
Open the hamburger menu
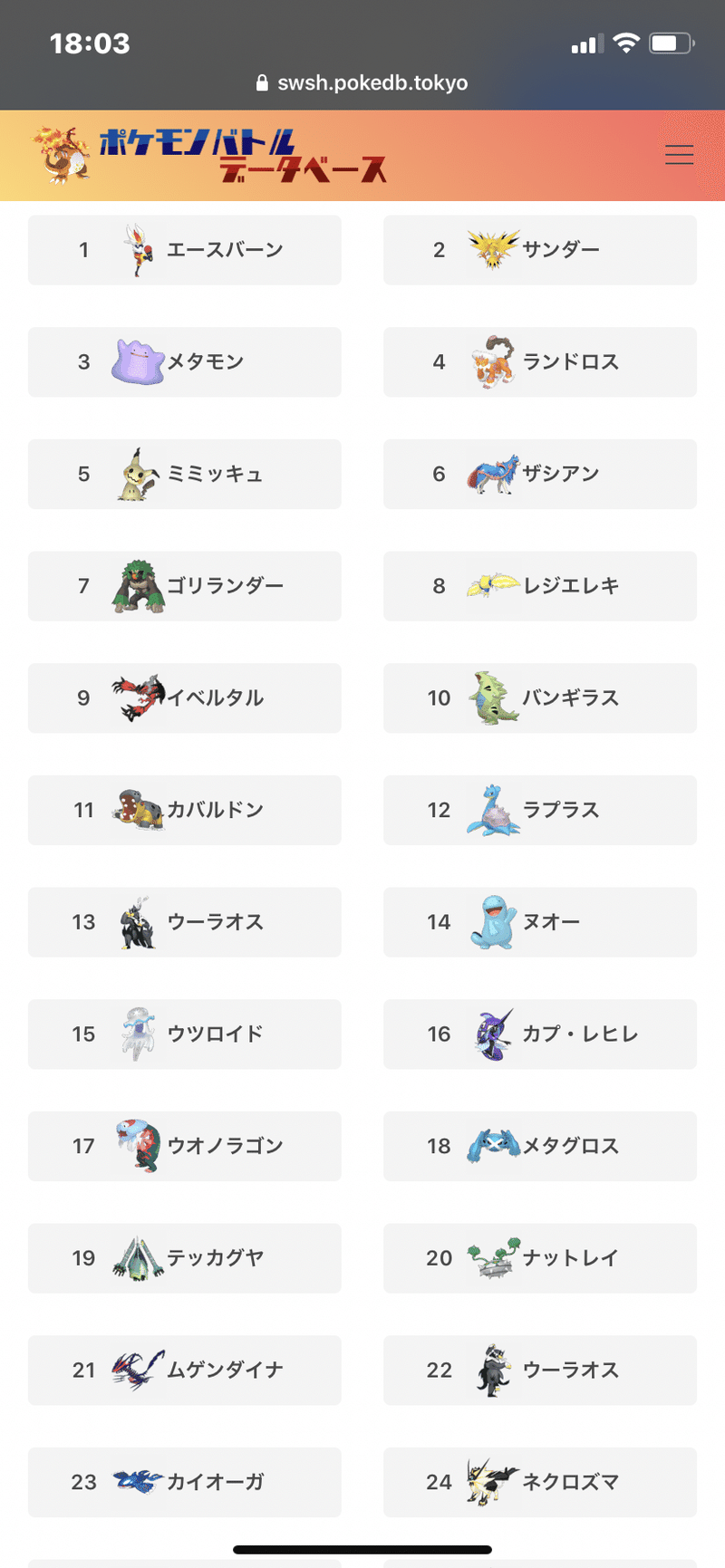click(679, 155)
